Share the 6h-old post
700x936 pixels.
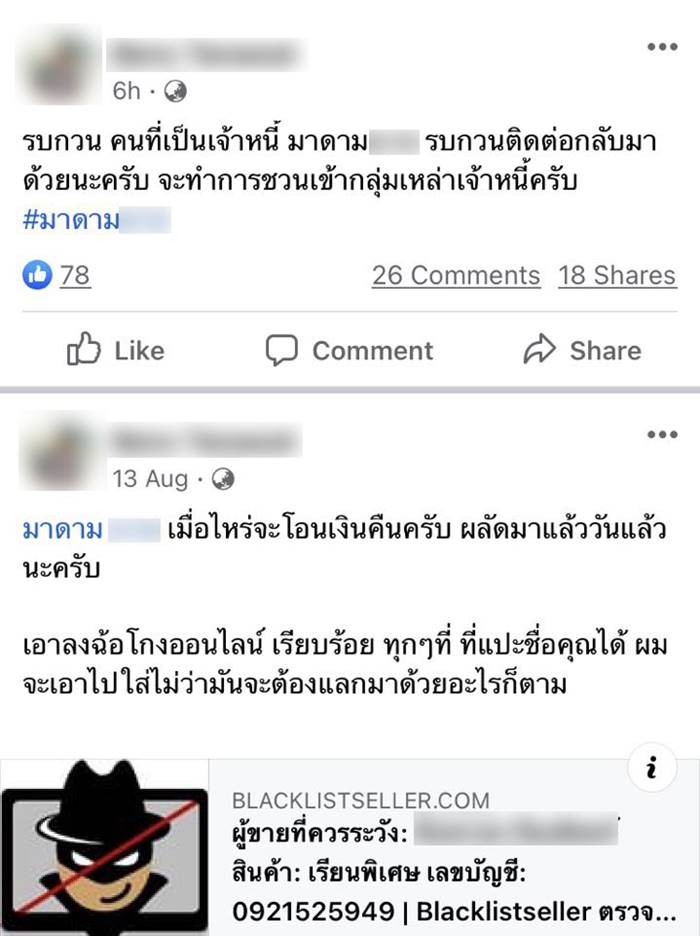[x=582, y=350]
